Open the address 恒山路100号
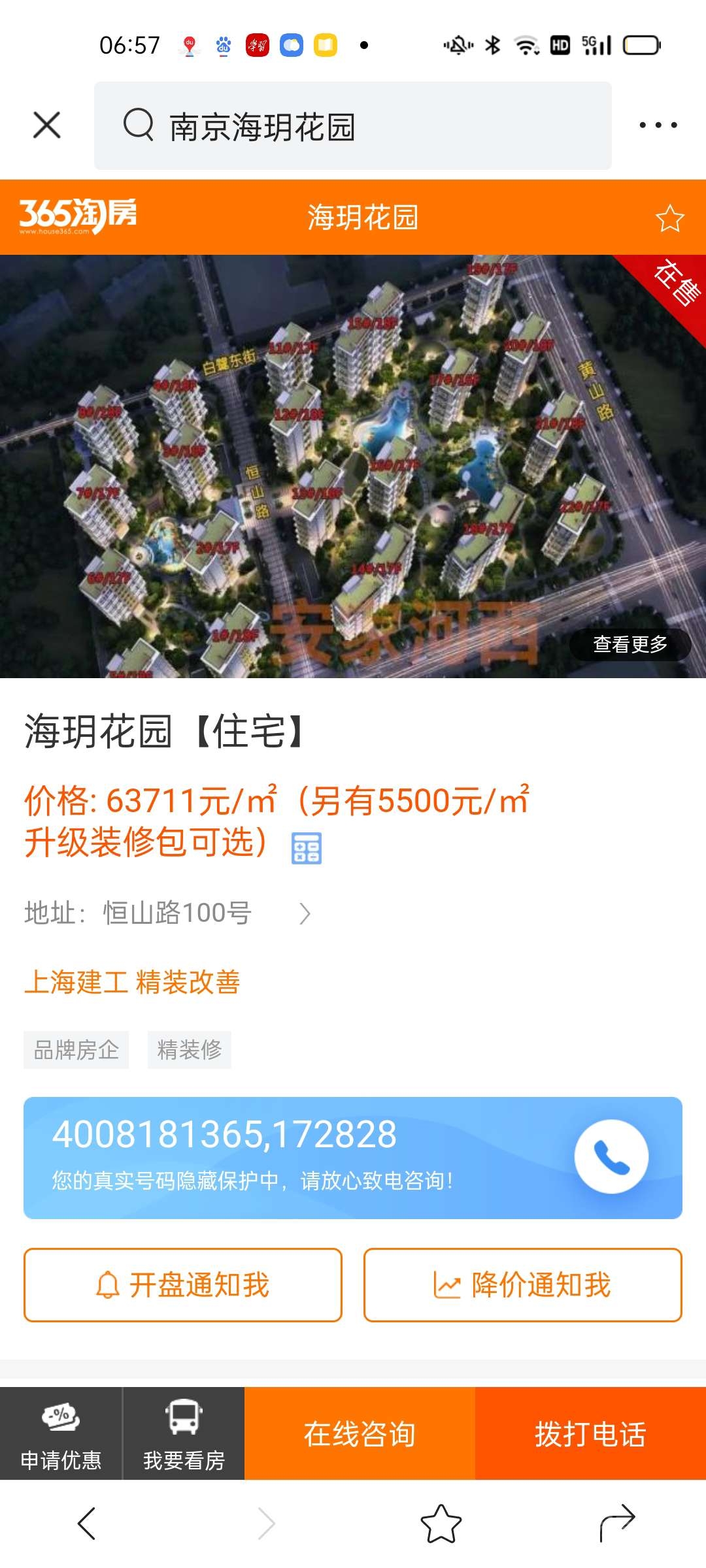This screenshot has width=706, height=1568. pos(176,913)
